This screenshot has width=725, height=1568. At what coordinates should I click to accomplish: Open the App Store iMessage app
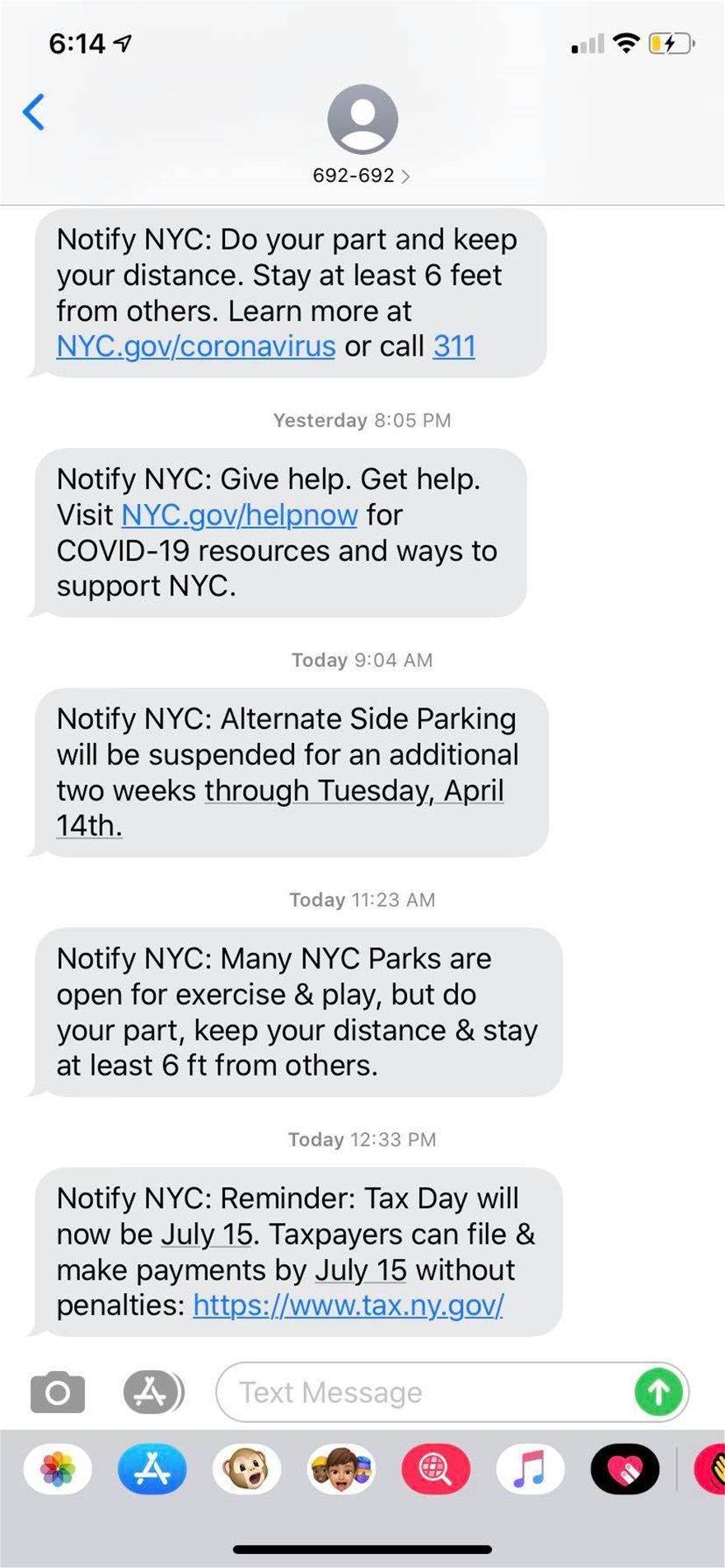click(x=152, y=1469)
